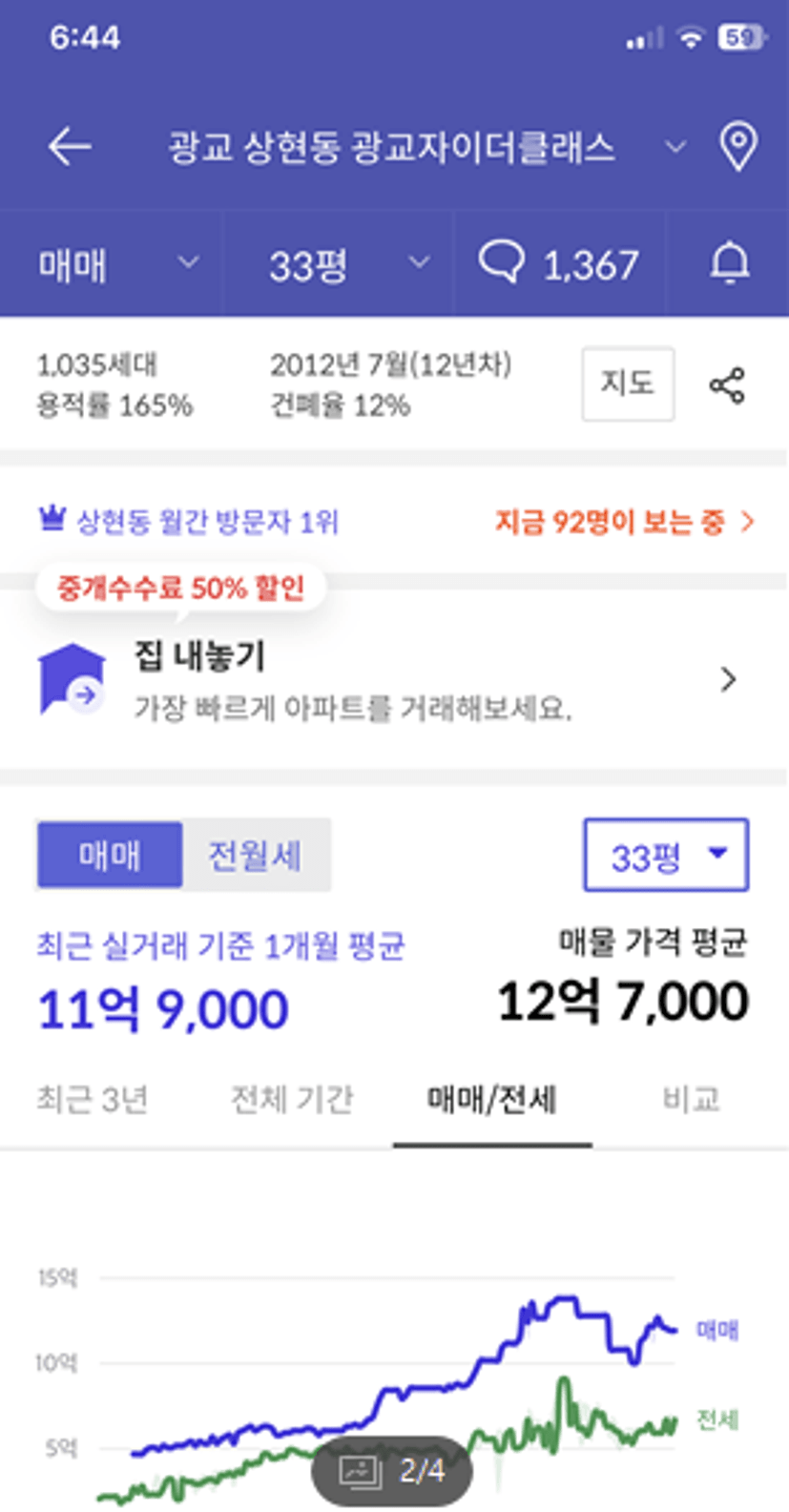Open the notifications bell
This screenshot has width=789, height=1512.
730,263
